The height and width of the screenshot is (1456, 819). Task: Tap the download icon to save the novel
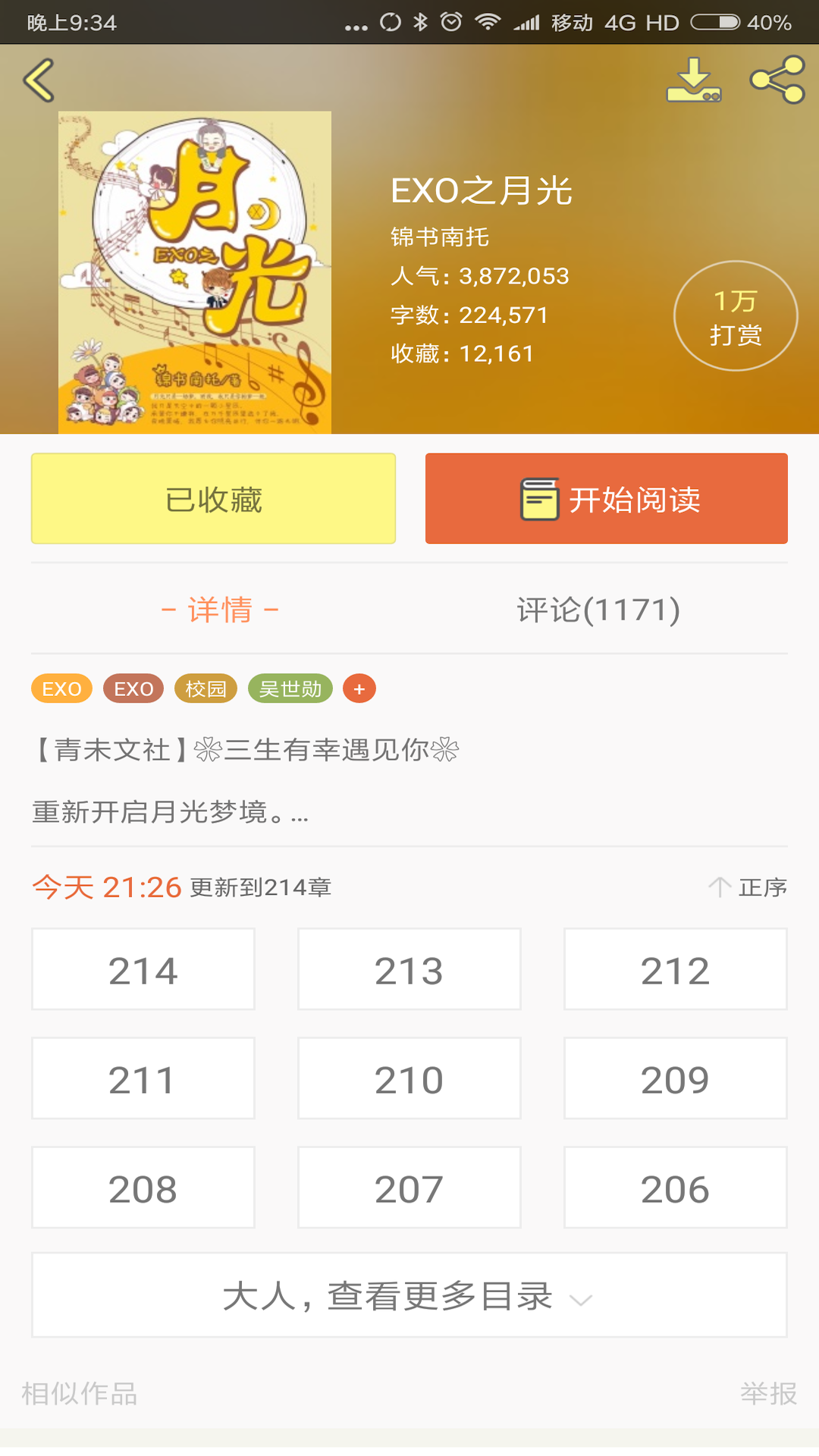tap(695, 80)
